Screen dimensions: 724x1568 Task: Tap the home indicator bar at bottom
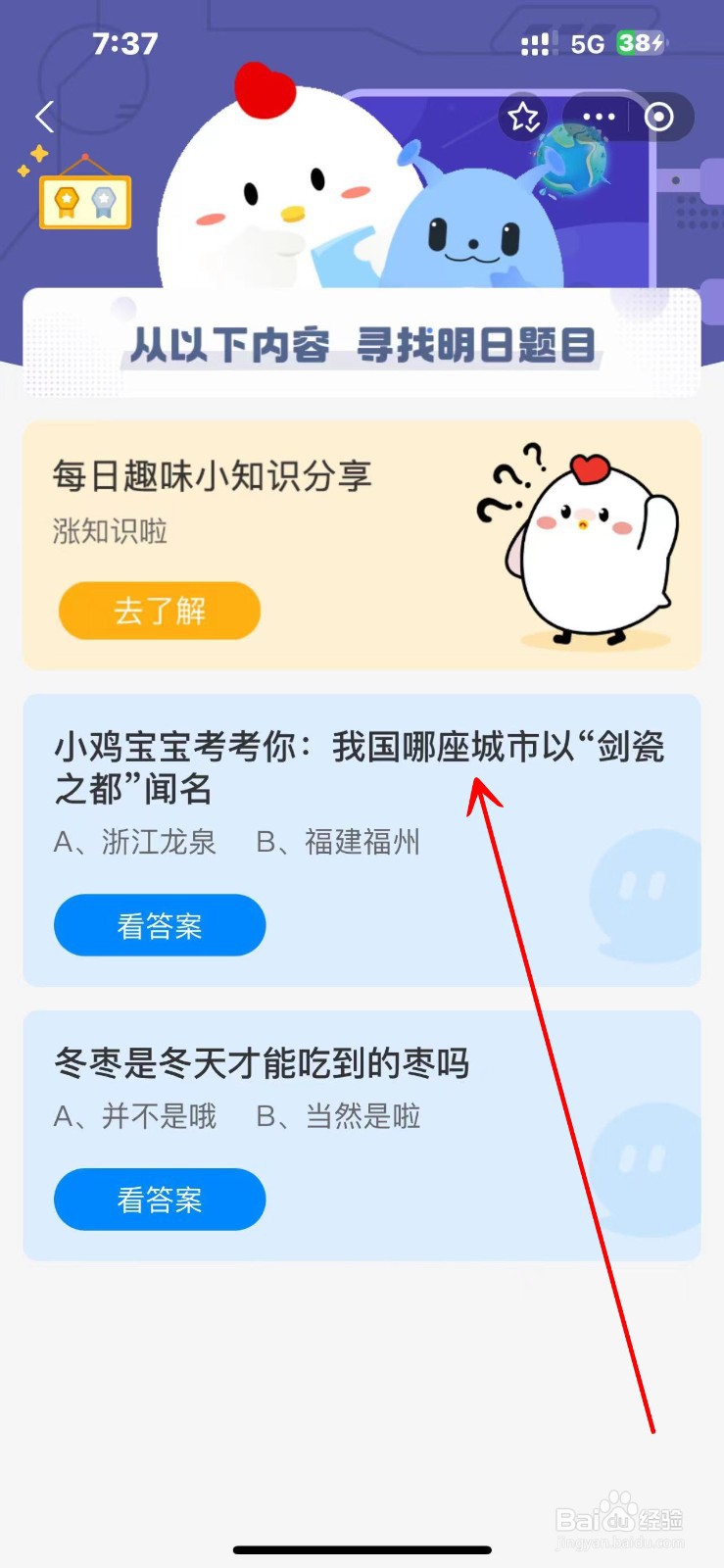coord(362,1546)
